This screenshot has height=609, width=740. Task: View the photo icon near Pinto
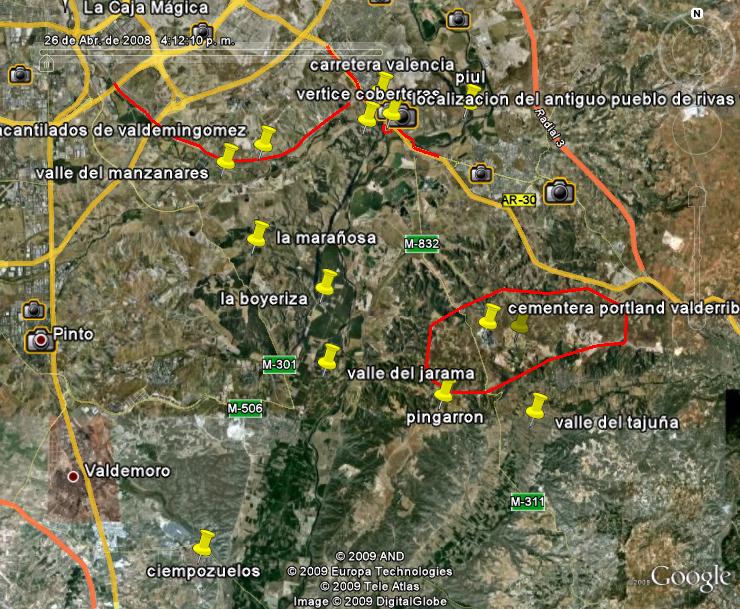click(x=40, y=340)
